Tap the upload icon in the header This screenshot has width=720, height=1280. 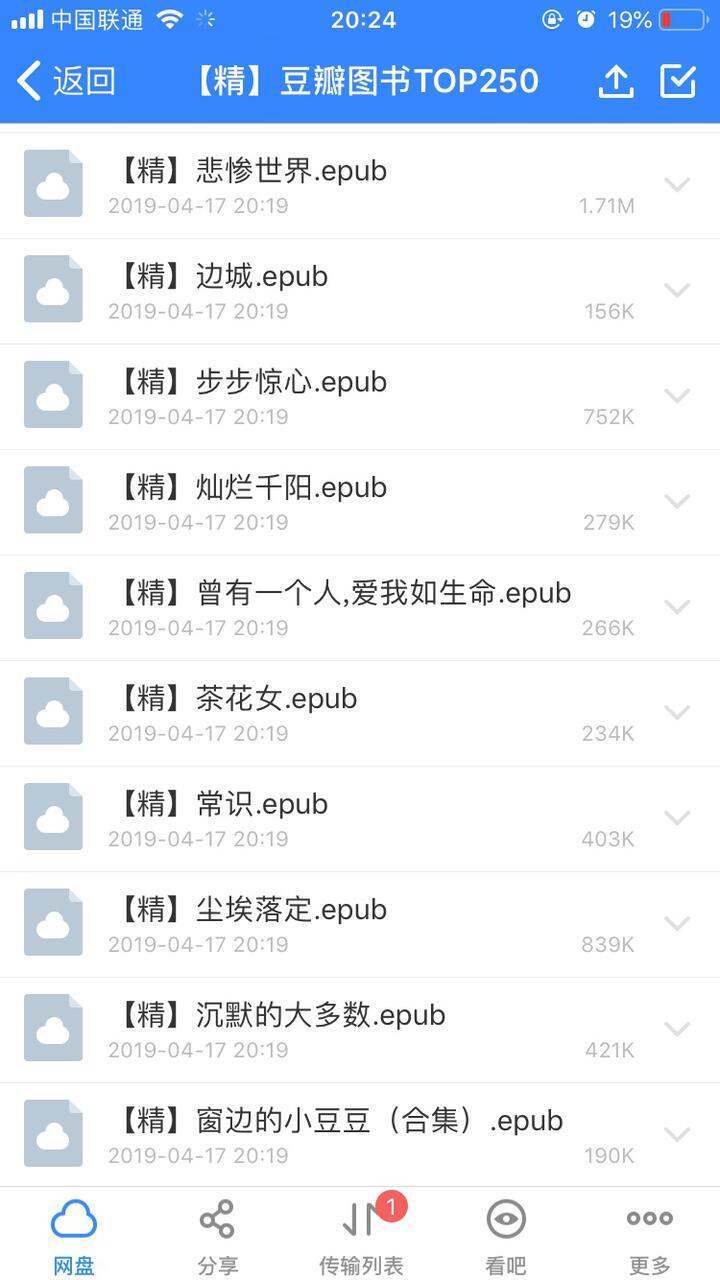click(x=616, y=81)
